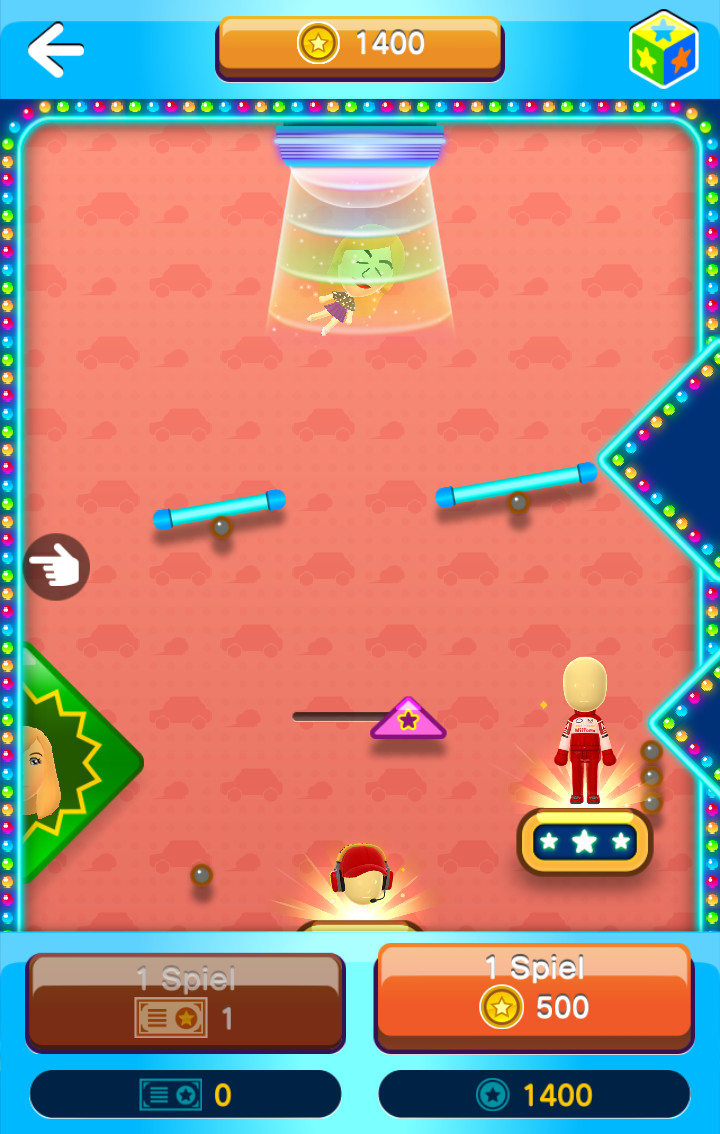
Task: Open the colorful star cube icon
Action: [x=663, y=49]
